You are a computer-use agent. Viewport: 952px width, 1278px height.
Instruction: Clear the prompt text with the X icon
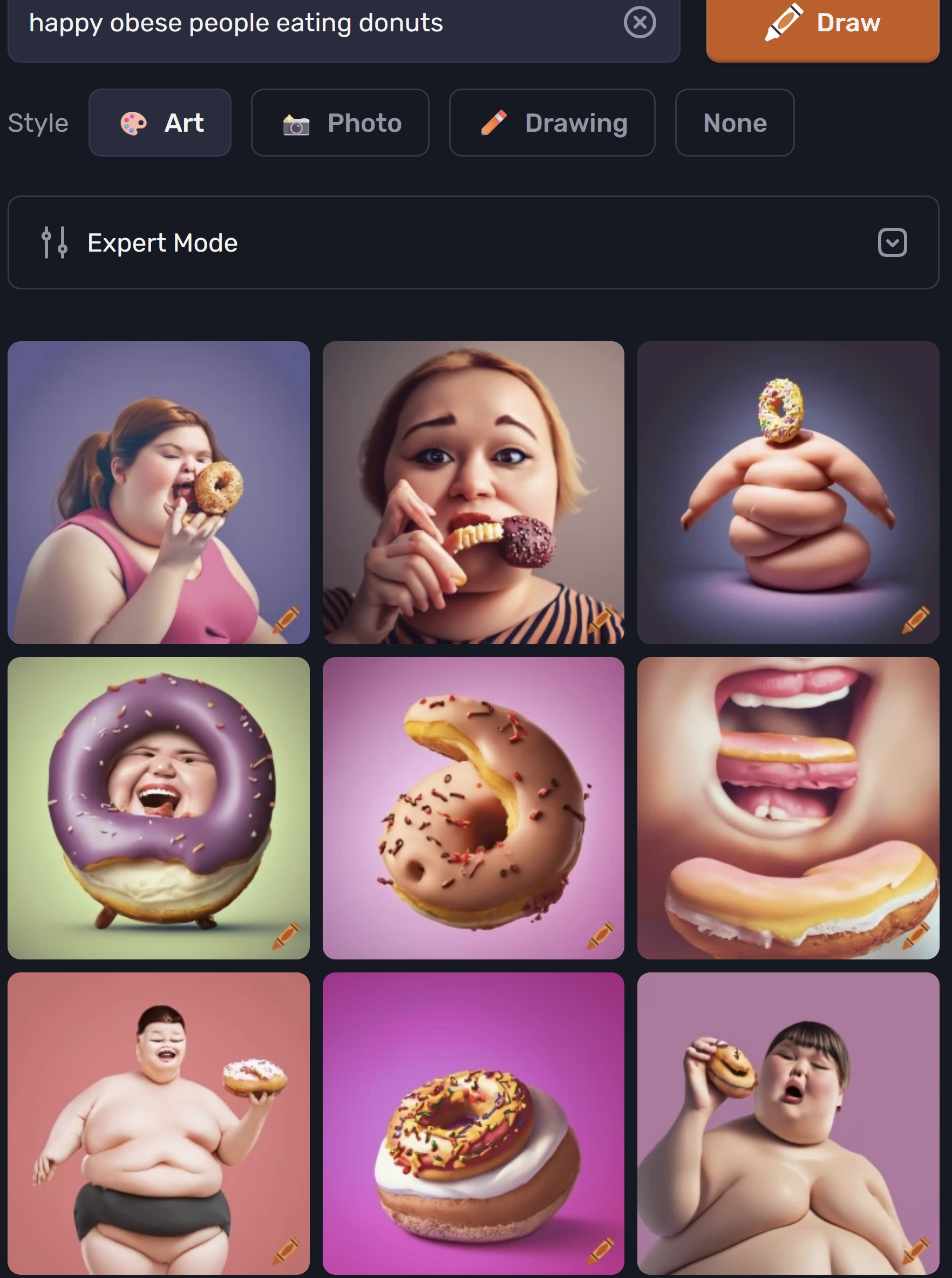(x=639, y=23)
